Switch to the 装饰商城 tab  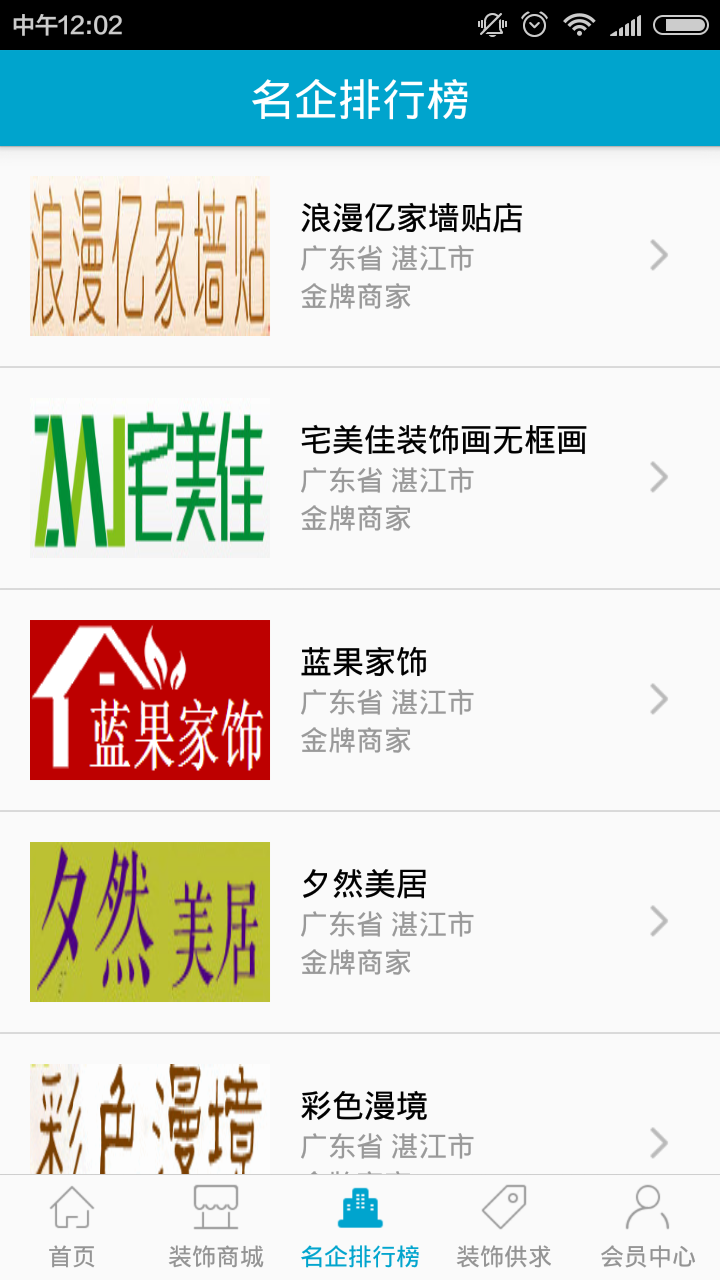click(216, 1227)
